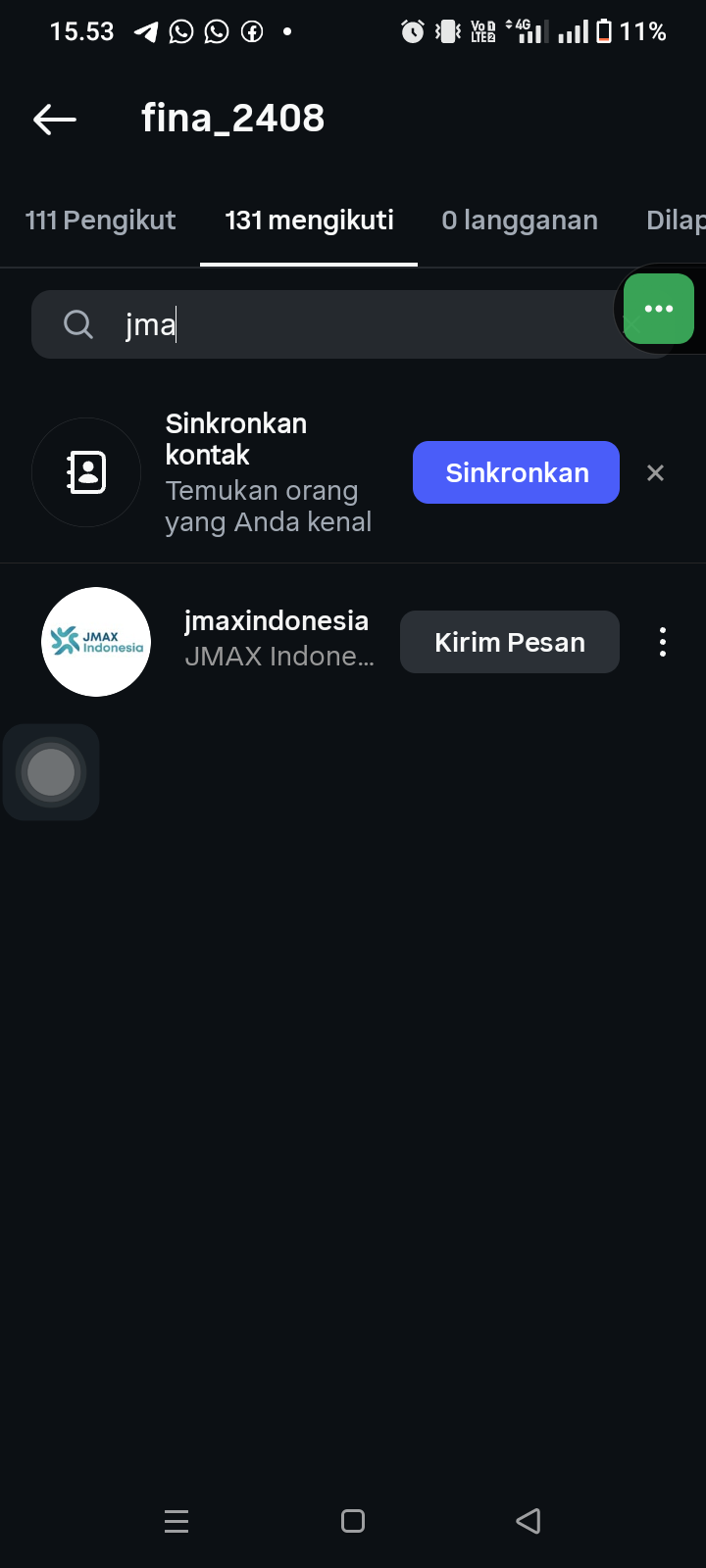Go to the home screen
706x1568 pixels.
[x=353, y=1521]
